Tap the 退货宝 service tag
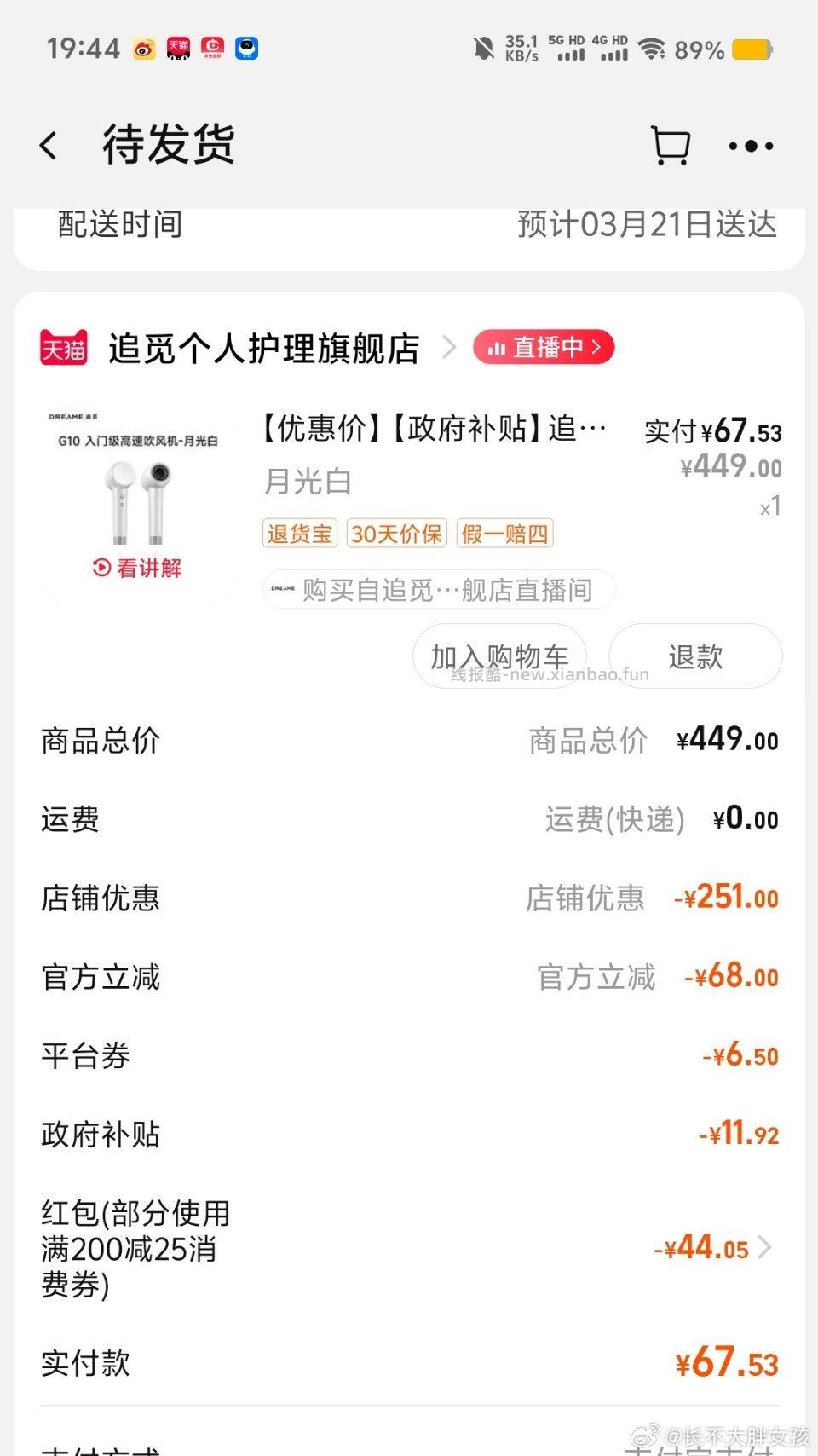 click(x=299, y=533)
